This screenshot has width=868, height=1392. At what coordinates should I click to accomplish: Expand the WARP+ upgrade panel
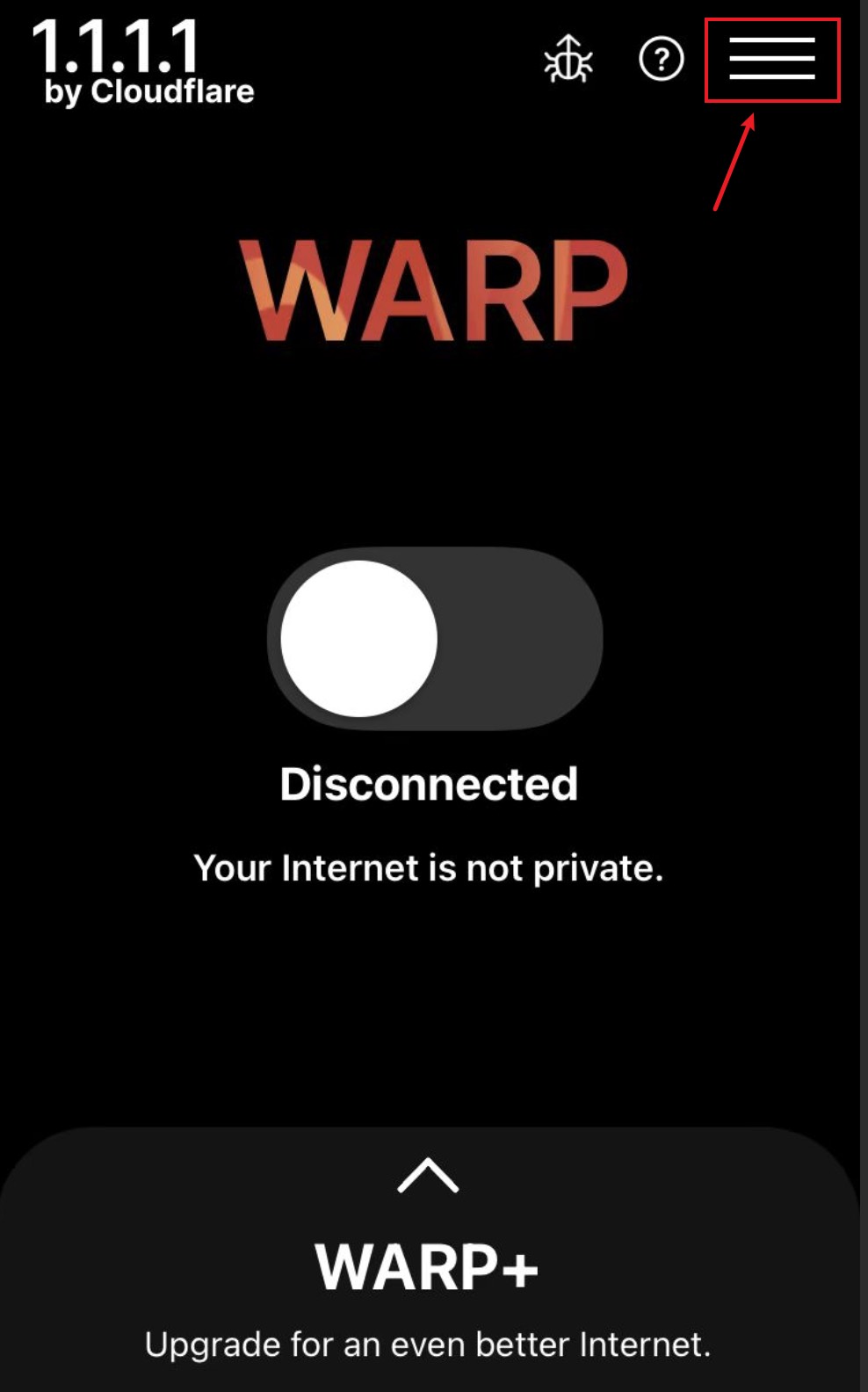pyautogui.click(x=428, y=1175)
